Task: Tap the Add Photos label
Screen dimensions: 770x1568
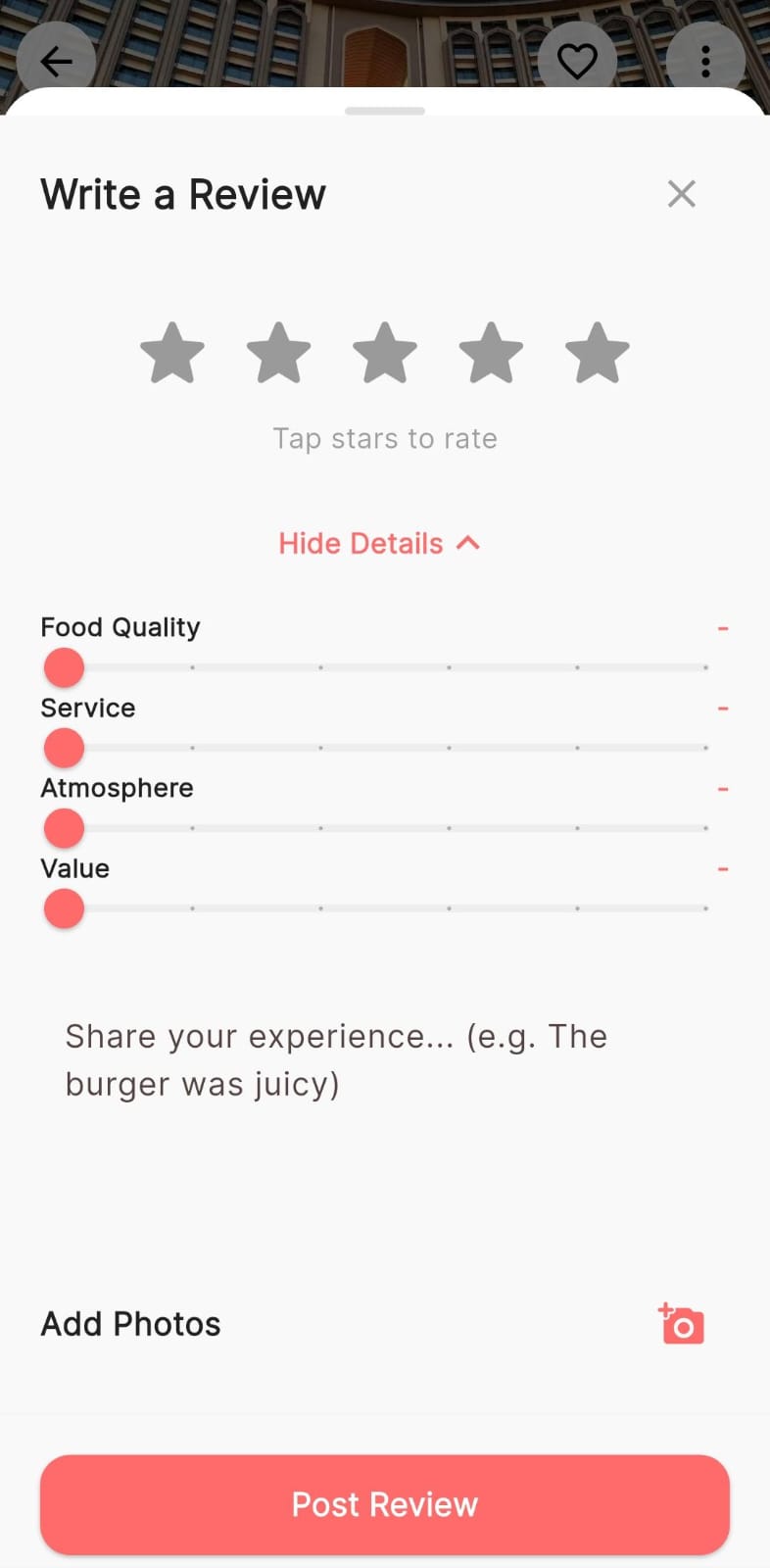Action: coord(130,1323)
